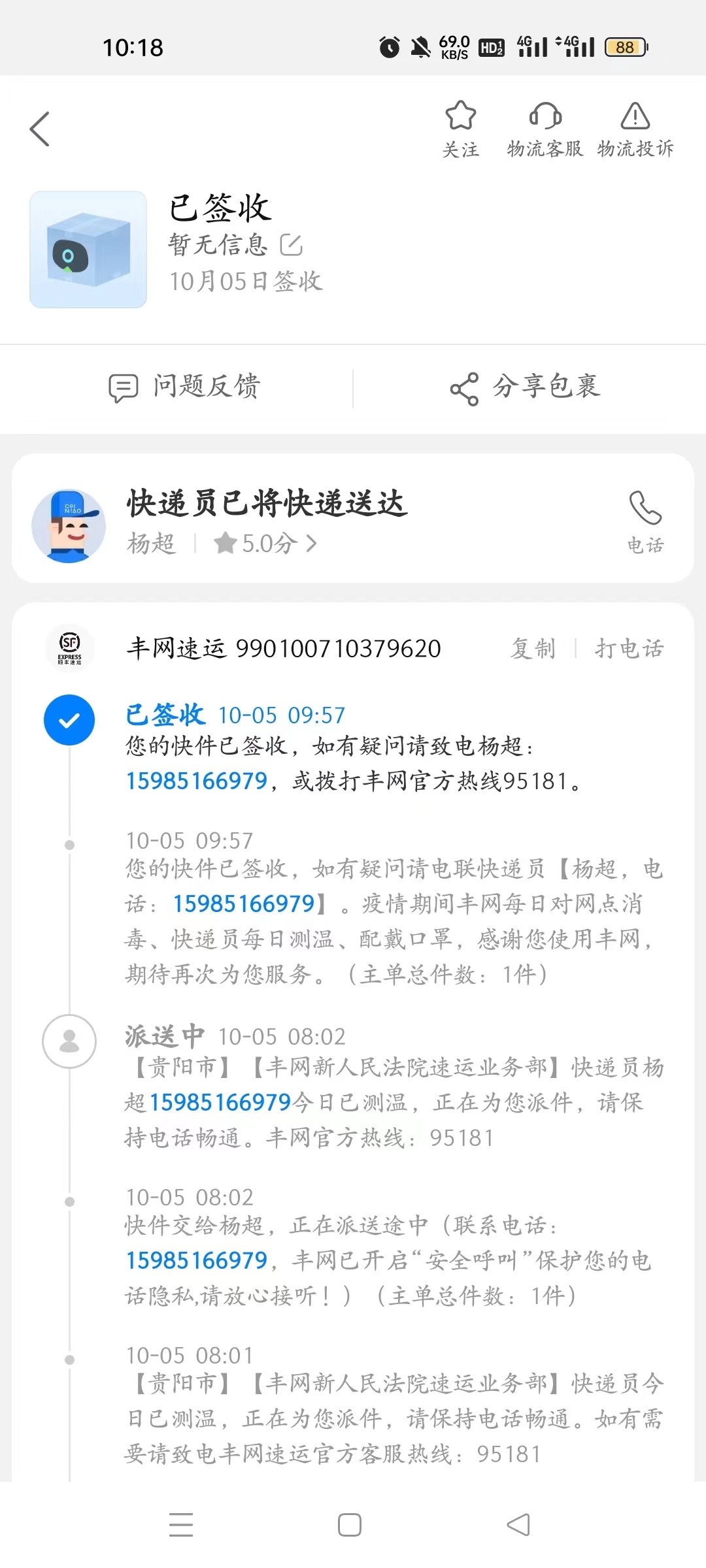View courier 杨超's 5.0分 rating
This screenshot has width=706, height=1568.
point(265,543)
